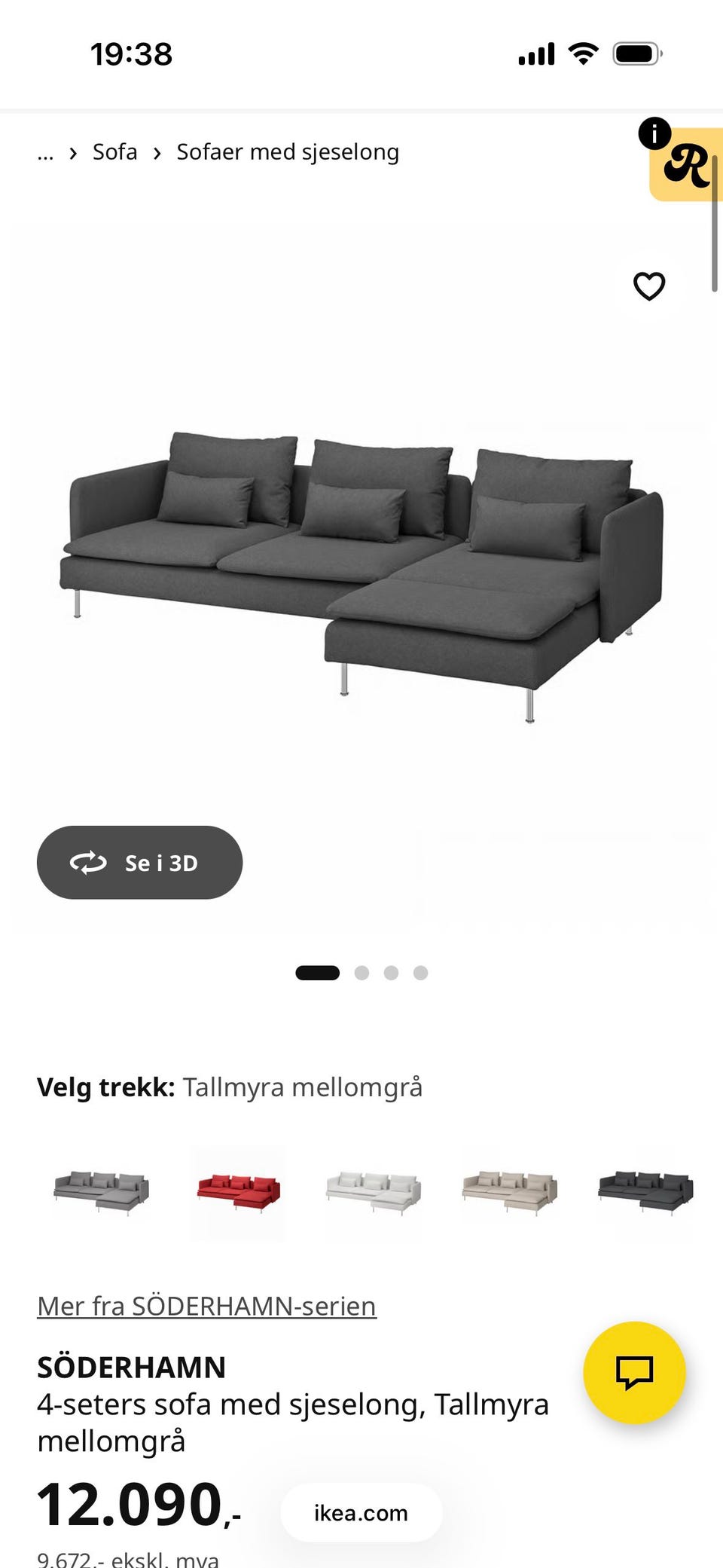This screenshot has width=723, height=1568.
Task: Open the yellow chat bubble assistant
Action: click(635, 1373)
